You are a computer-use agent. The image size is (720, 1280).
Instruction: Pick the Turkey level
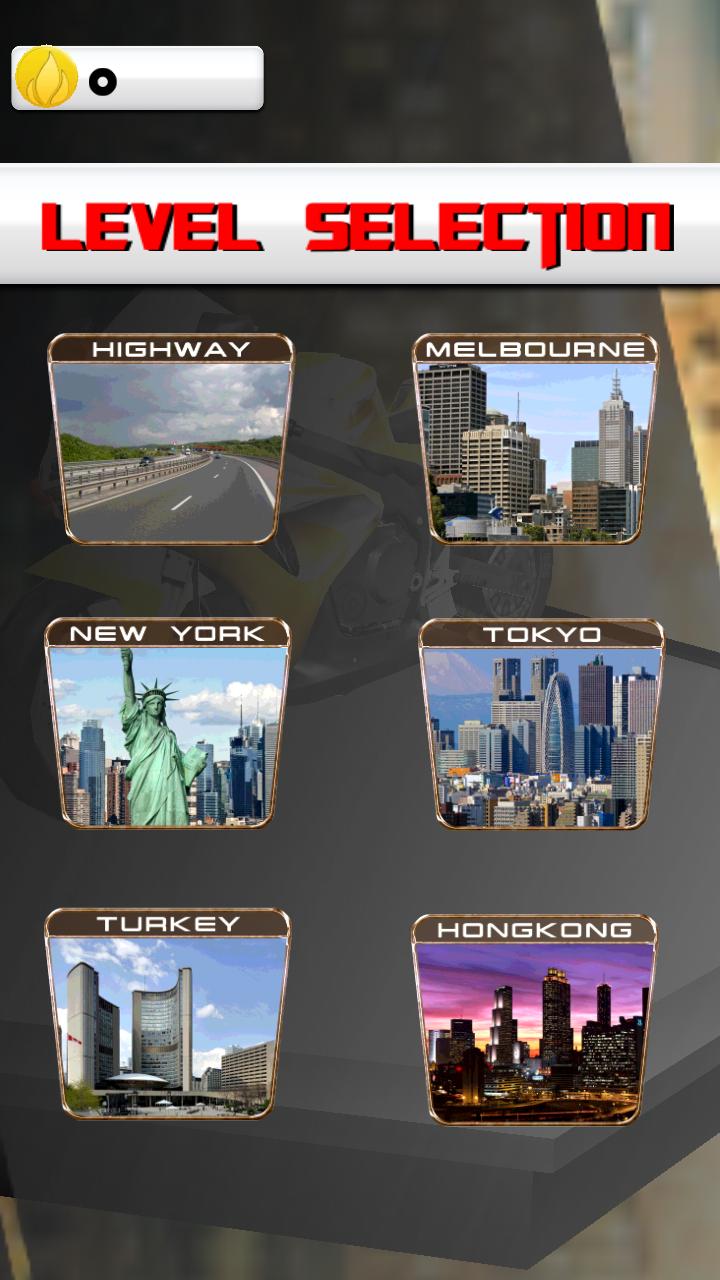tap(168, 1014)
